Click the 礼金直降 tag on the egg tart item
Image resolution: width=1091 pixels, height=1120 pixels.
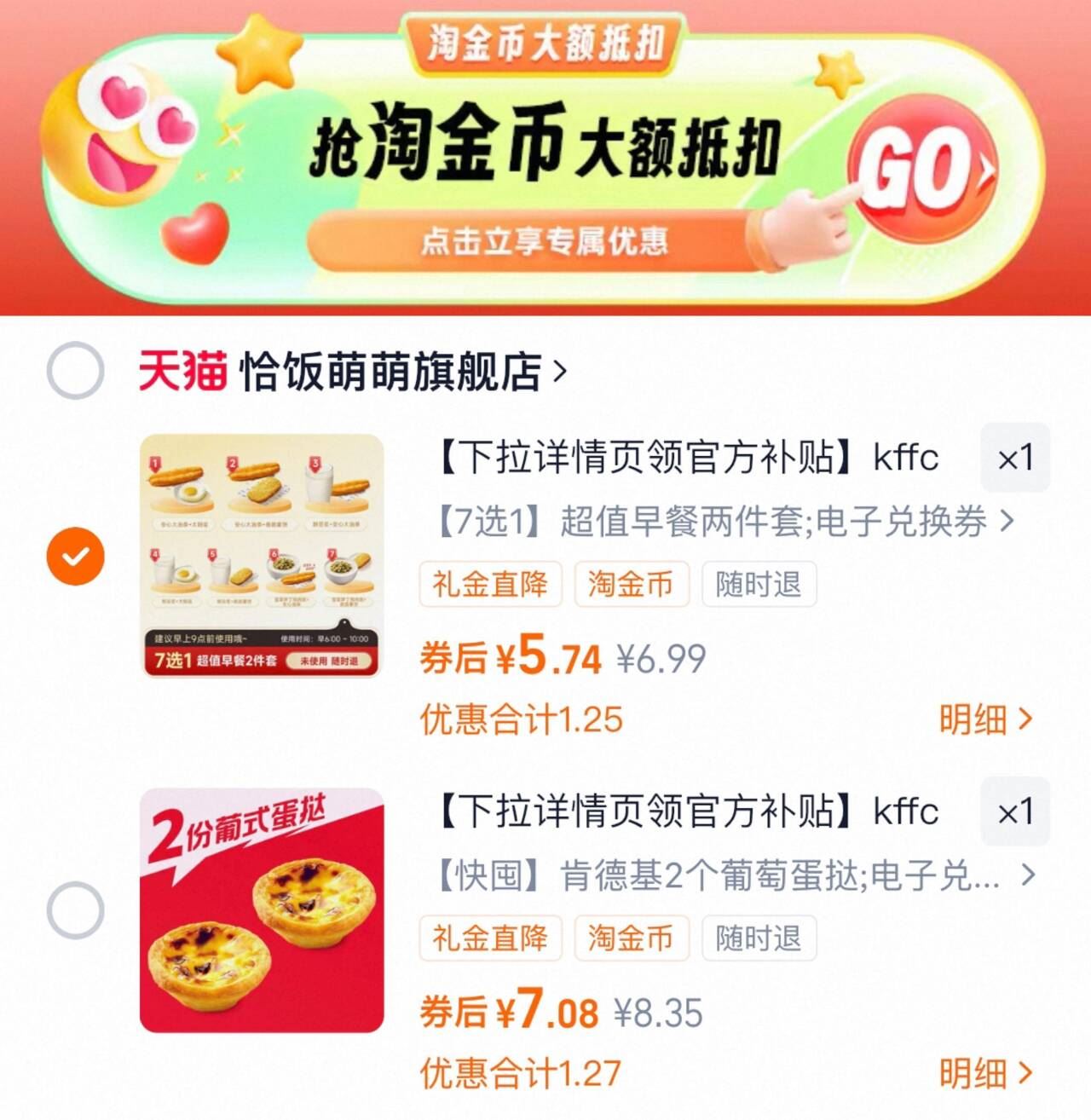click(x=492, y=938)
